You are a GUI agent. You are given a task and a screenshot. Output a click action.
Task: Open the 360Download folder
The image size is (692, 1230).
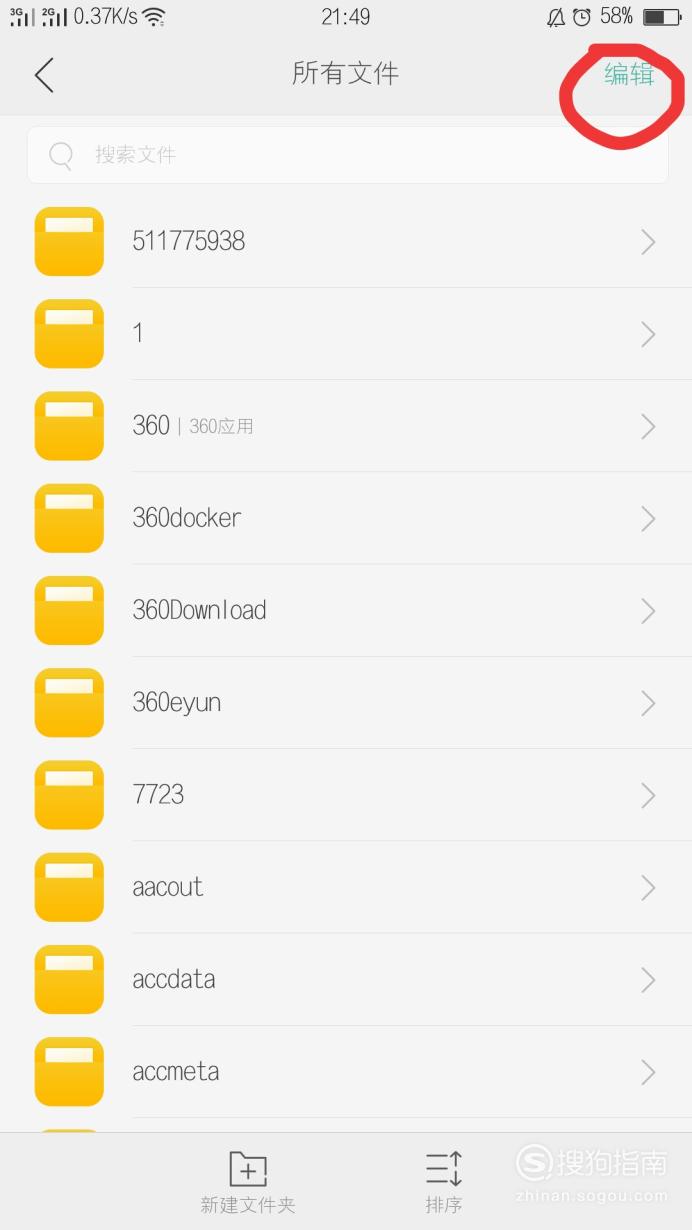[346, 610]
